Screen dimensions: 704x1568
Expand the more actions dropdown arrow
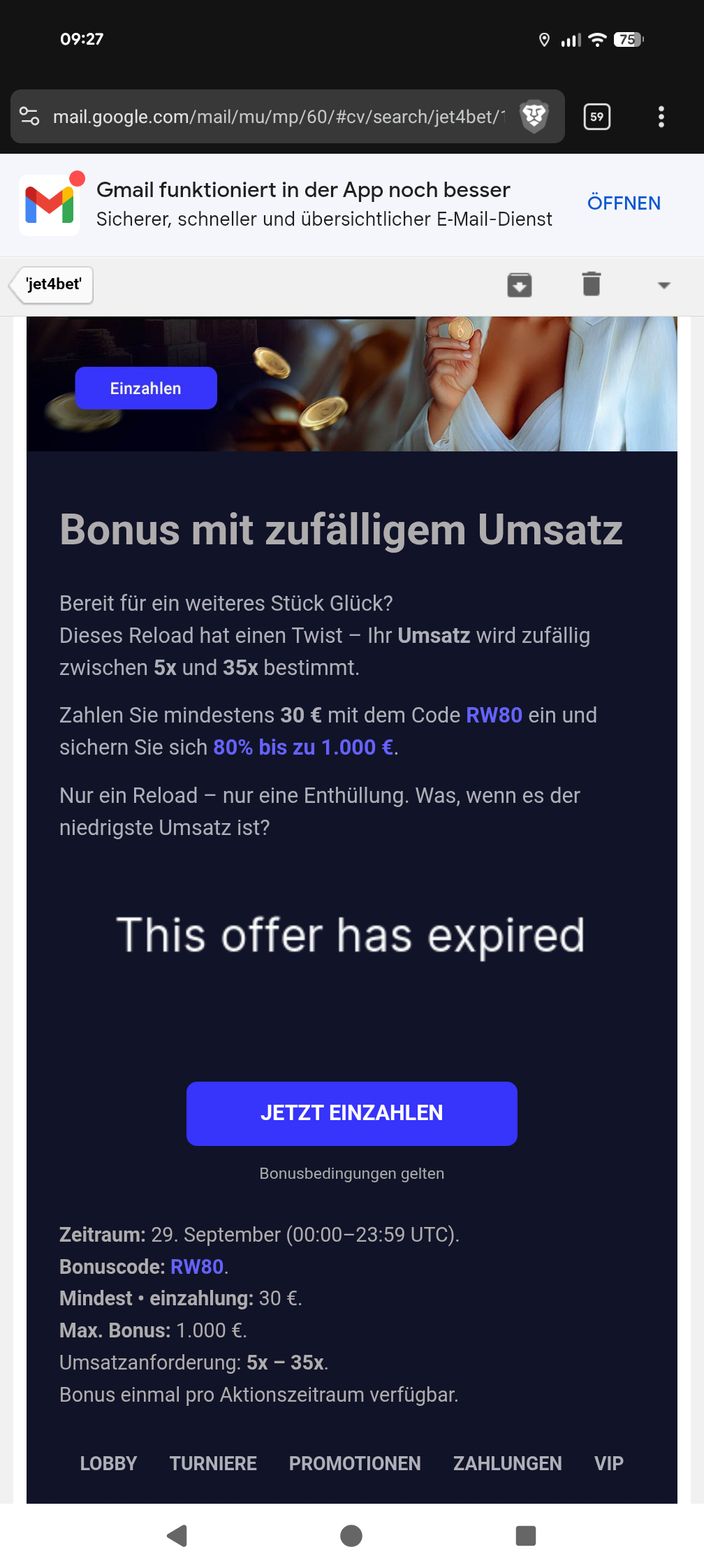point(663,285)
